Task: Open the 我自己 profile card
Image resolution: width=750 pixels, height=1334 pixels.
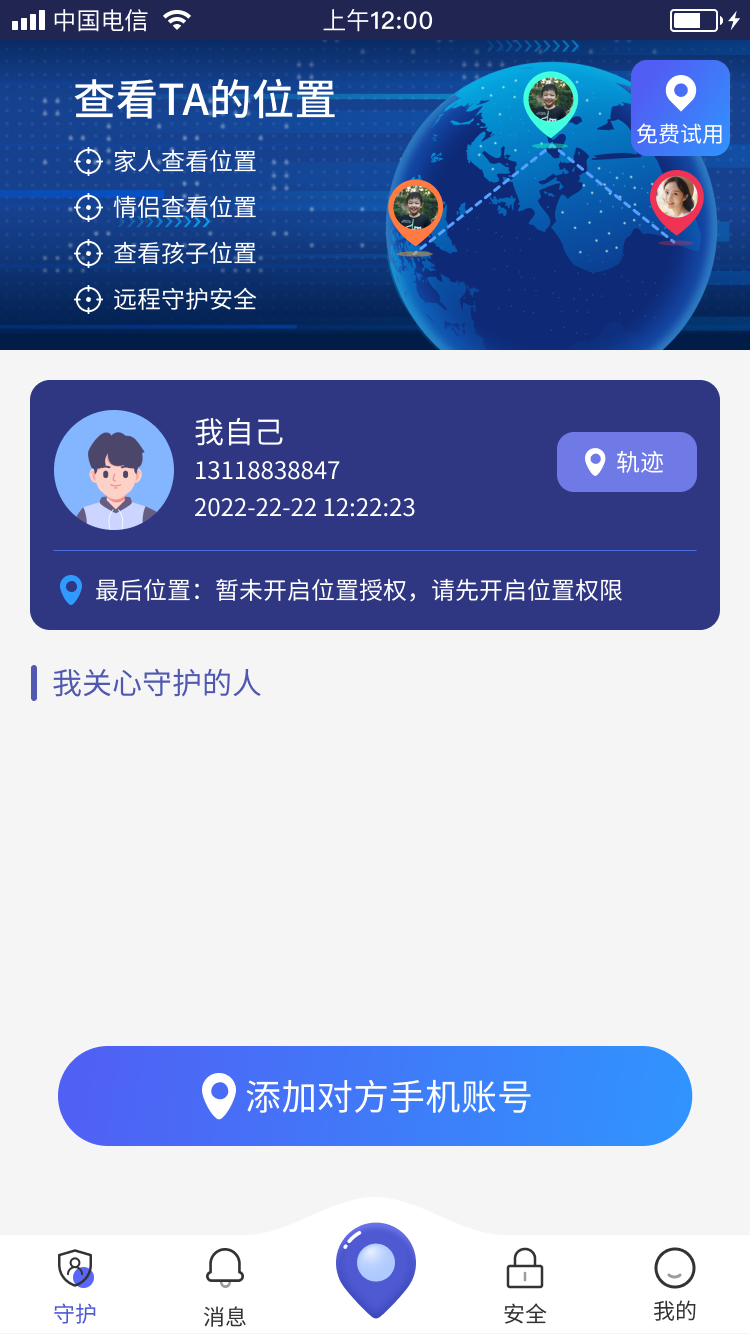Action: click(300, 470)
